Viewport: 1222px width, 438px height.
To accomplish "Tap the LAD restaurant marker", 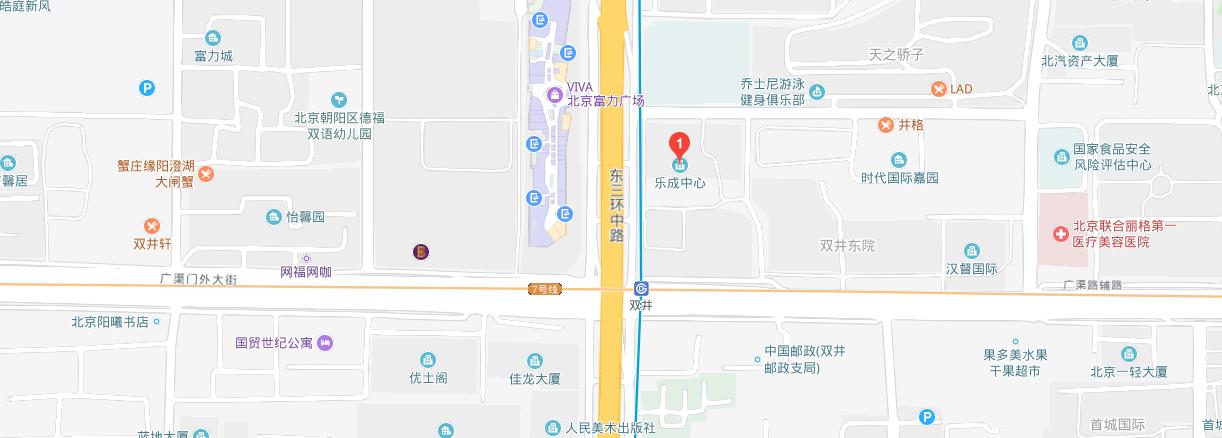I will pos(939,89).
